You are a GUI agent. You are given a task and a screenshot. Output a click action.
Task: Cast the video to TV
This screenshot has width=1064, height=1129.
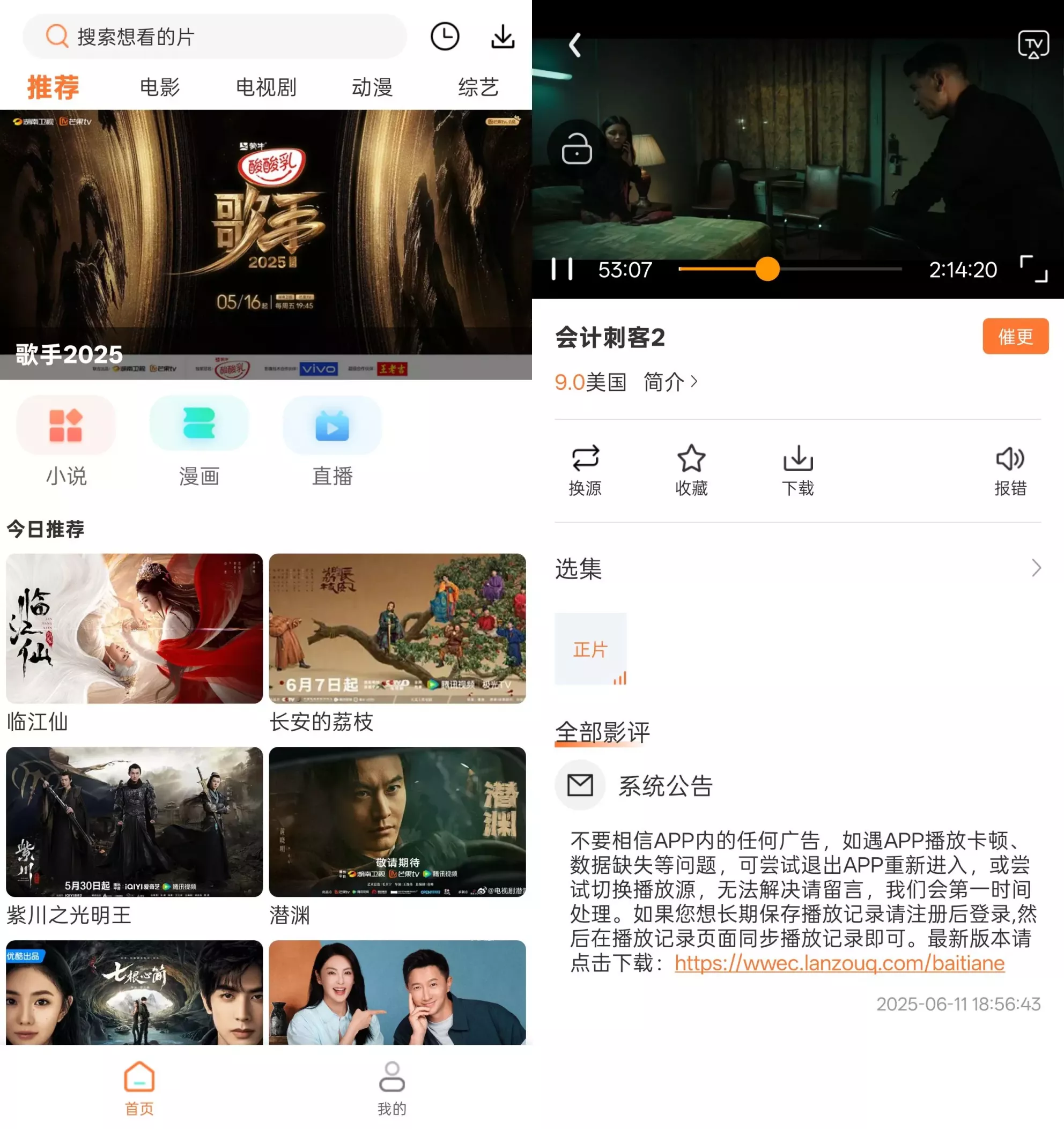tap(1033, 44)
